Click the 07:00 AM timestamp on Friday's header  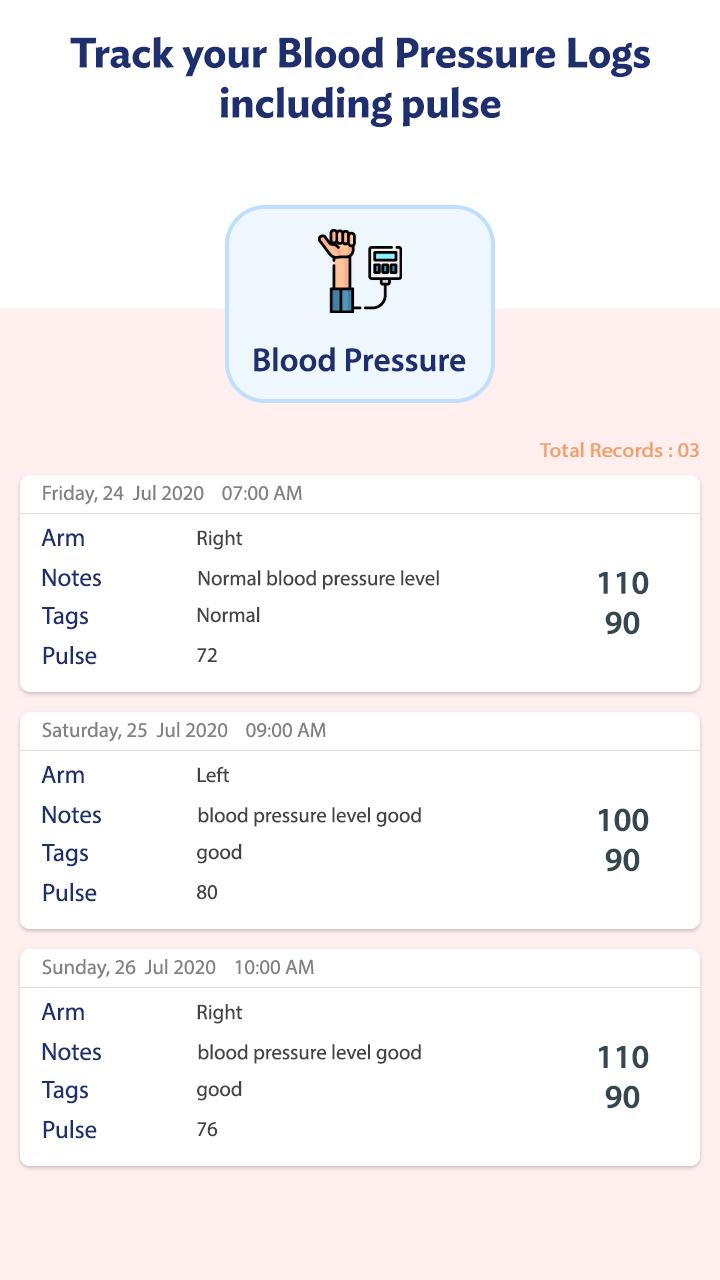pyautogui.click(x=264, y=493)
